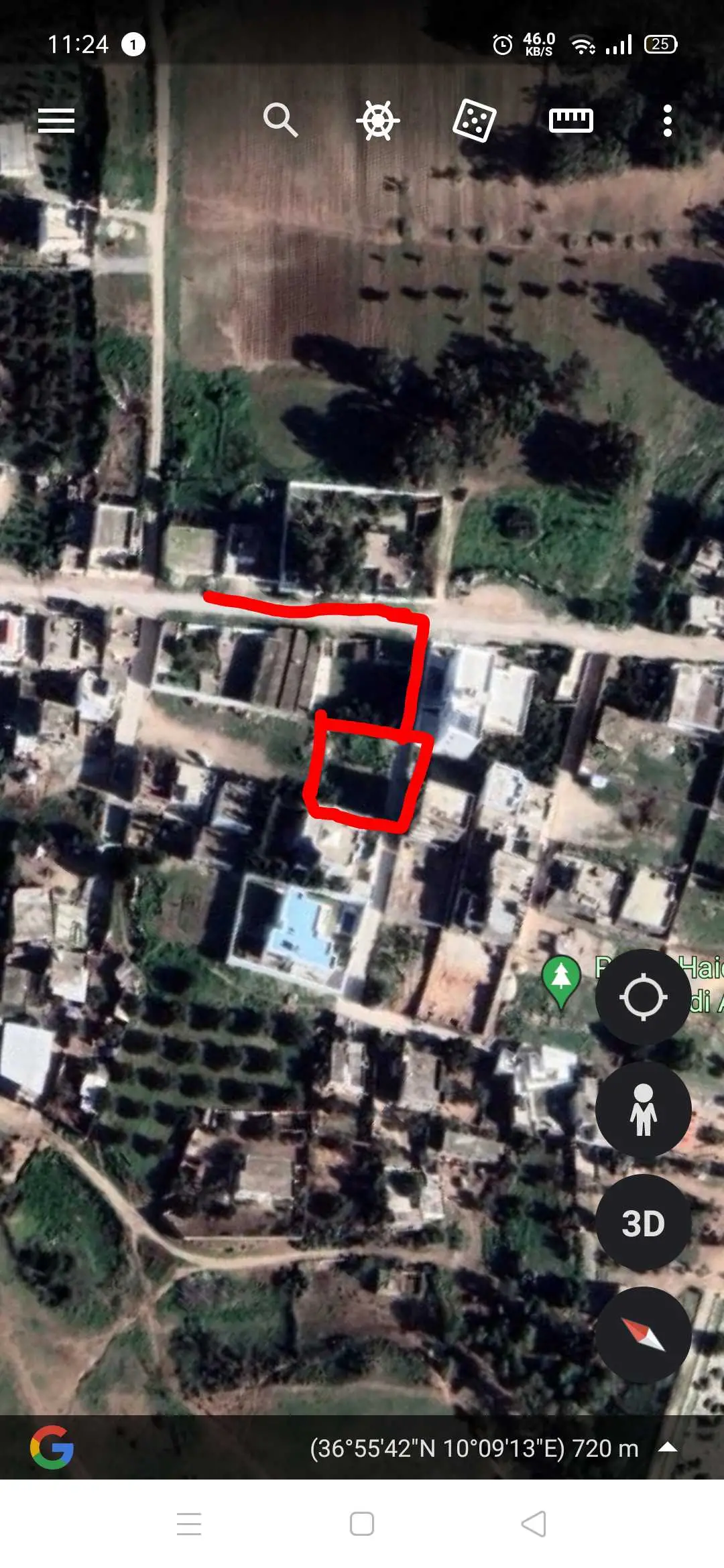Expand the coordinates info bar arrow

click(x=667, y=1447)
